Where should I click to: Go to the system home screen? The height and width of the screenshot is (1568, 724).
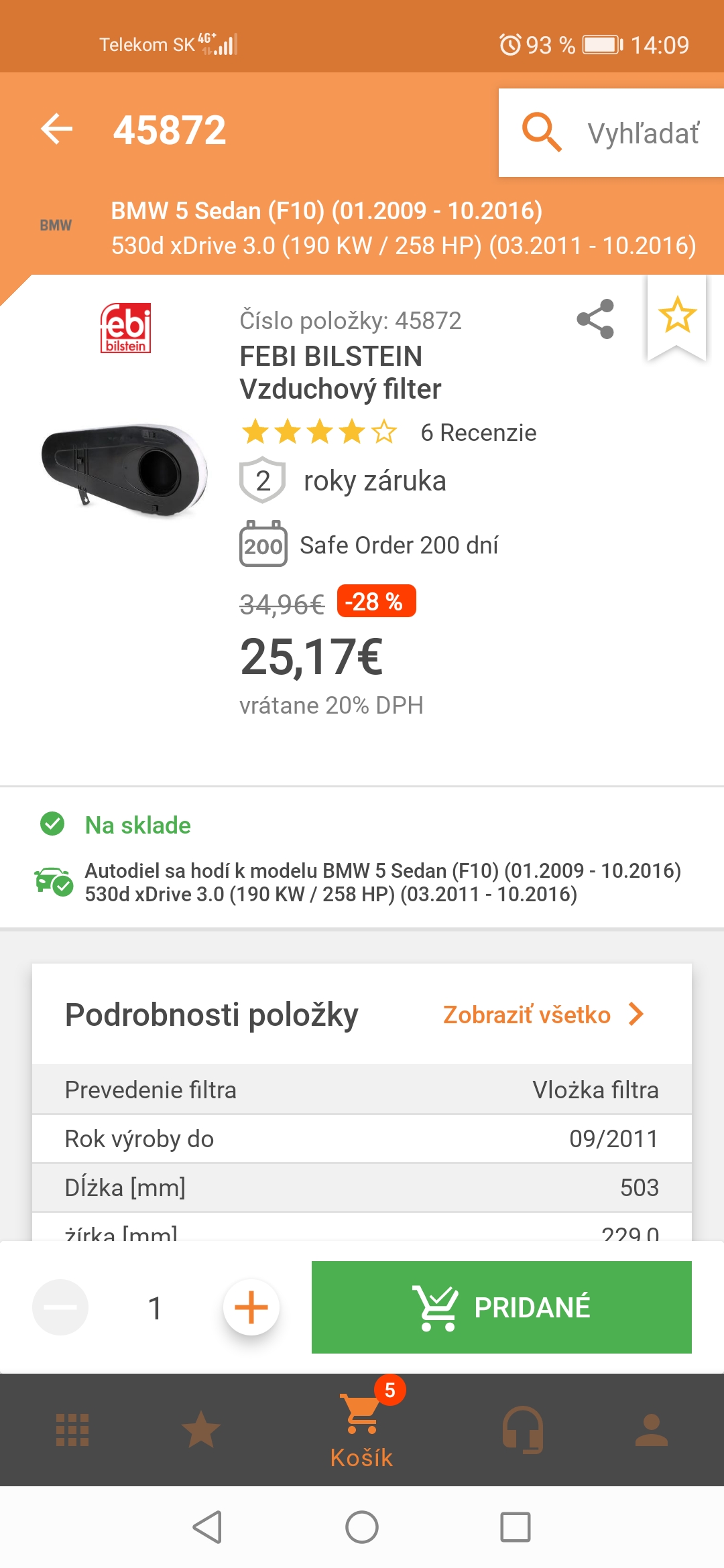click(x=362, y=1527)
